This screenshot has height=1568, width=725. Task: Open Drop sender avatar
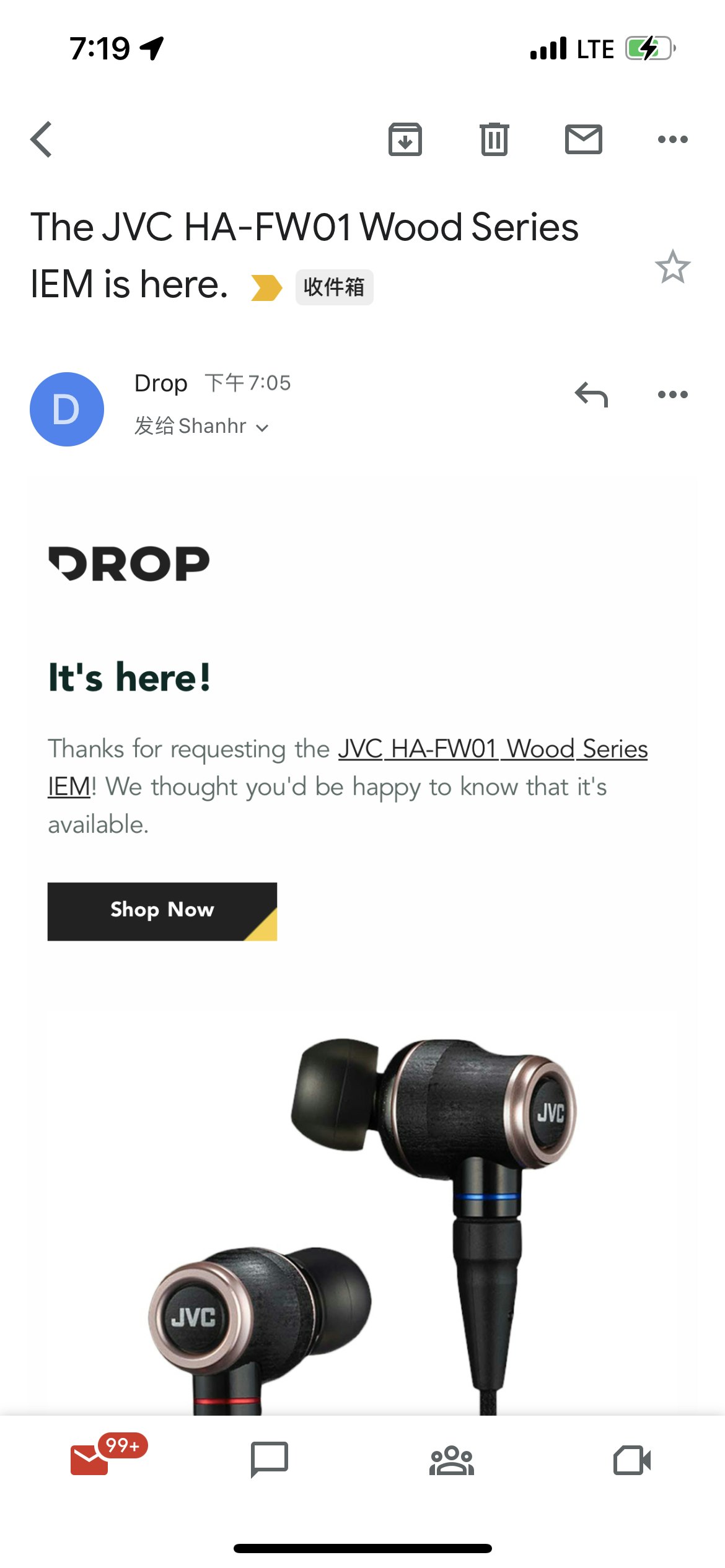pos(67,409)
